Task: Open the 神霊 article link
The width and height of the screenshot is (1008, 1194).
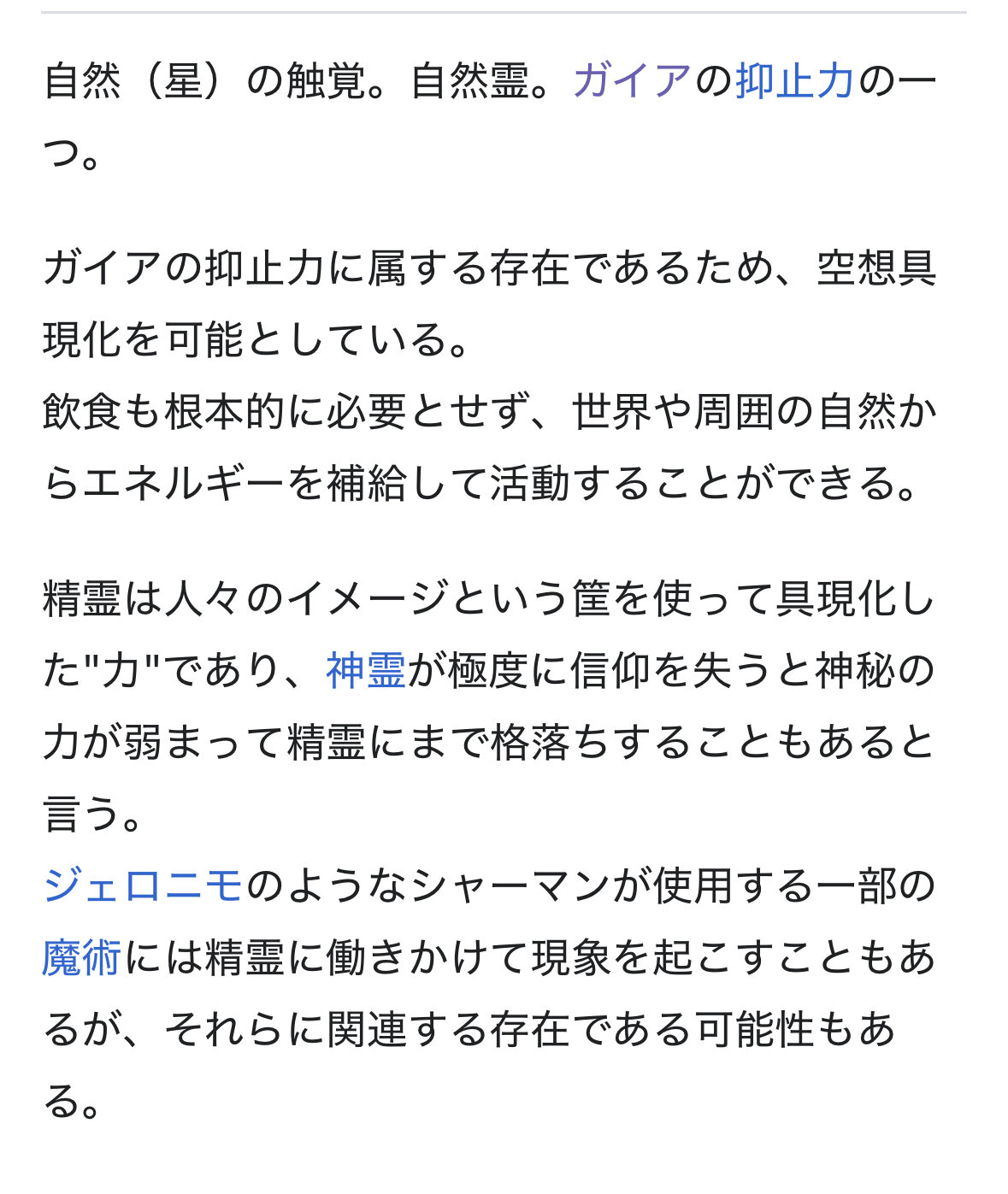Action: pyautogui.click(x=366, y=669)
